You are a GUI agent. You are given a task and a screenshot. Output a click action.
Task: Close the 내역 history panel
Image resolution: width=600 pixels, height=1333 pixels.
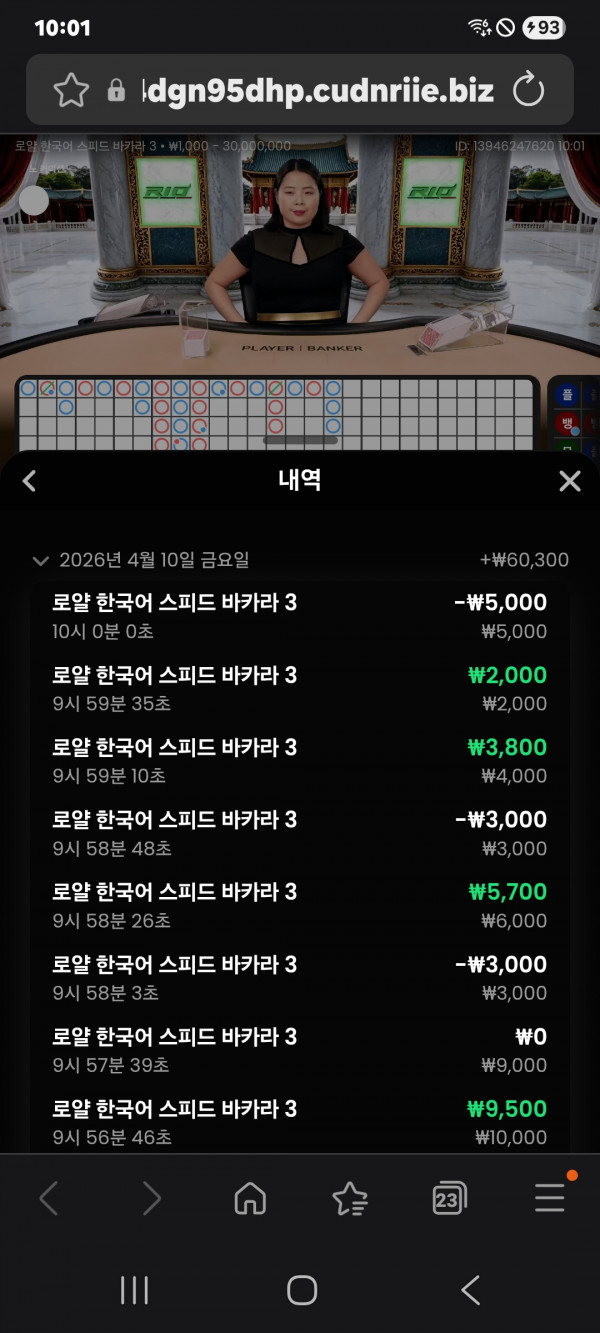tap(569, 481)
